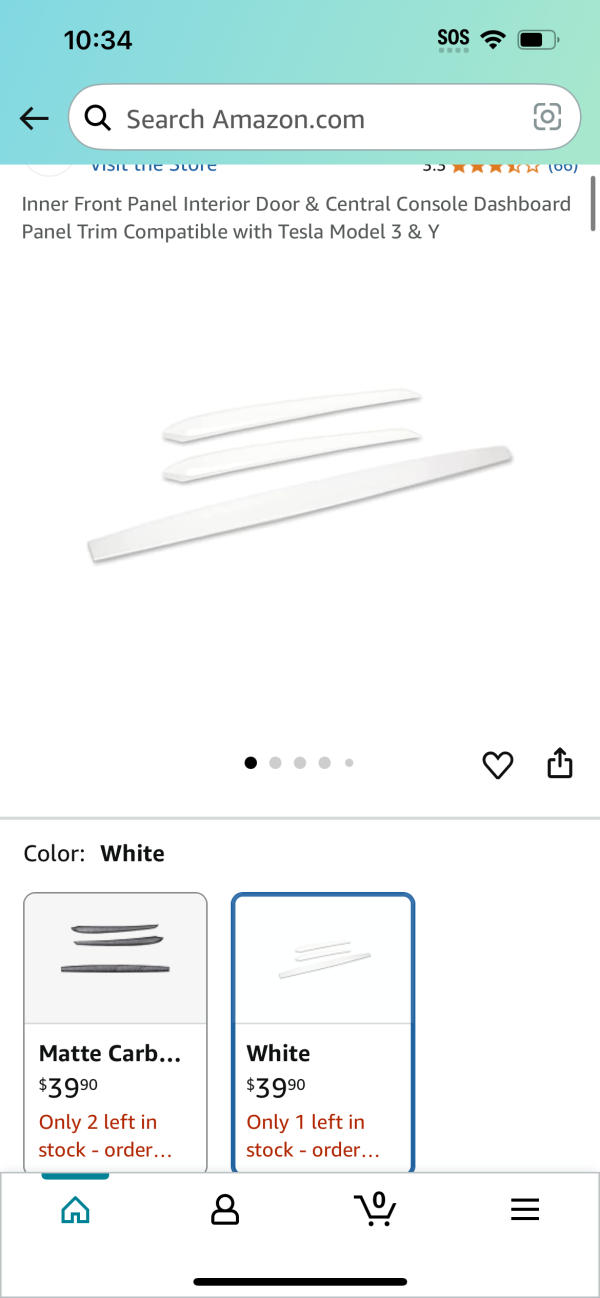
Task: Open the hamburger menu tab
Action: (x=525, y=1210)
